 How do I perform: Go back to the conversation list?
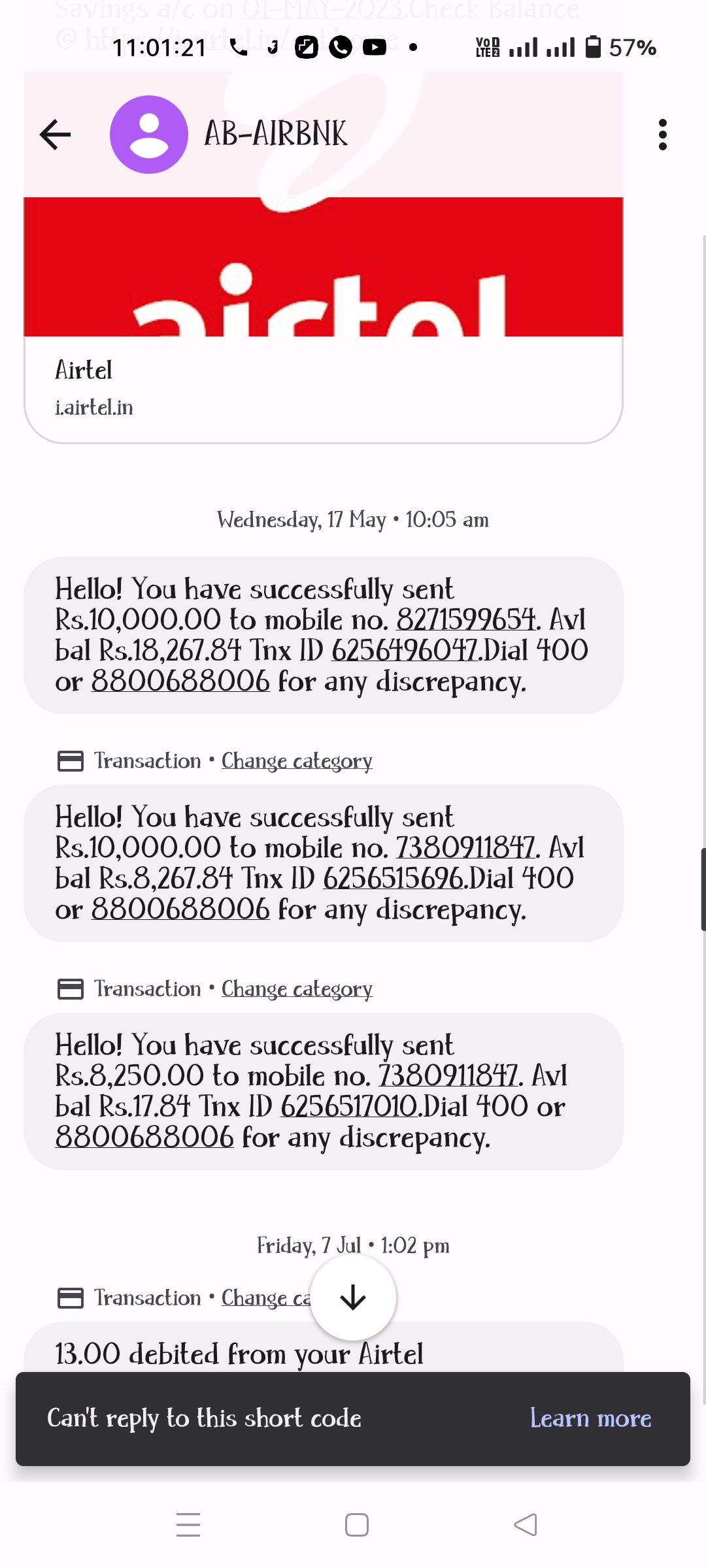tap(55, 135)
